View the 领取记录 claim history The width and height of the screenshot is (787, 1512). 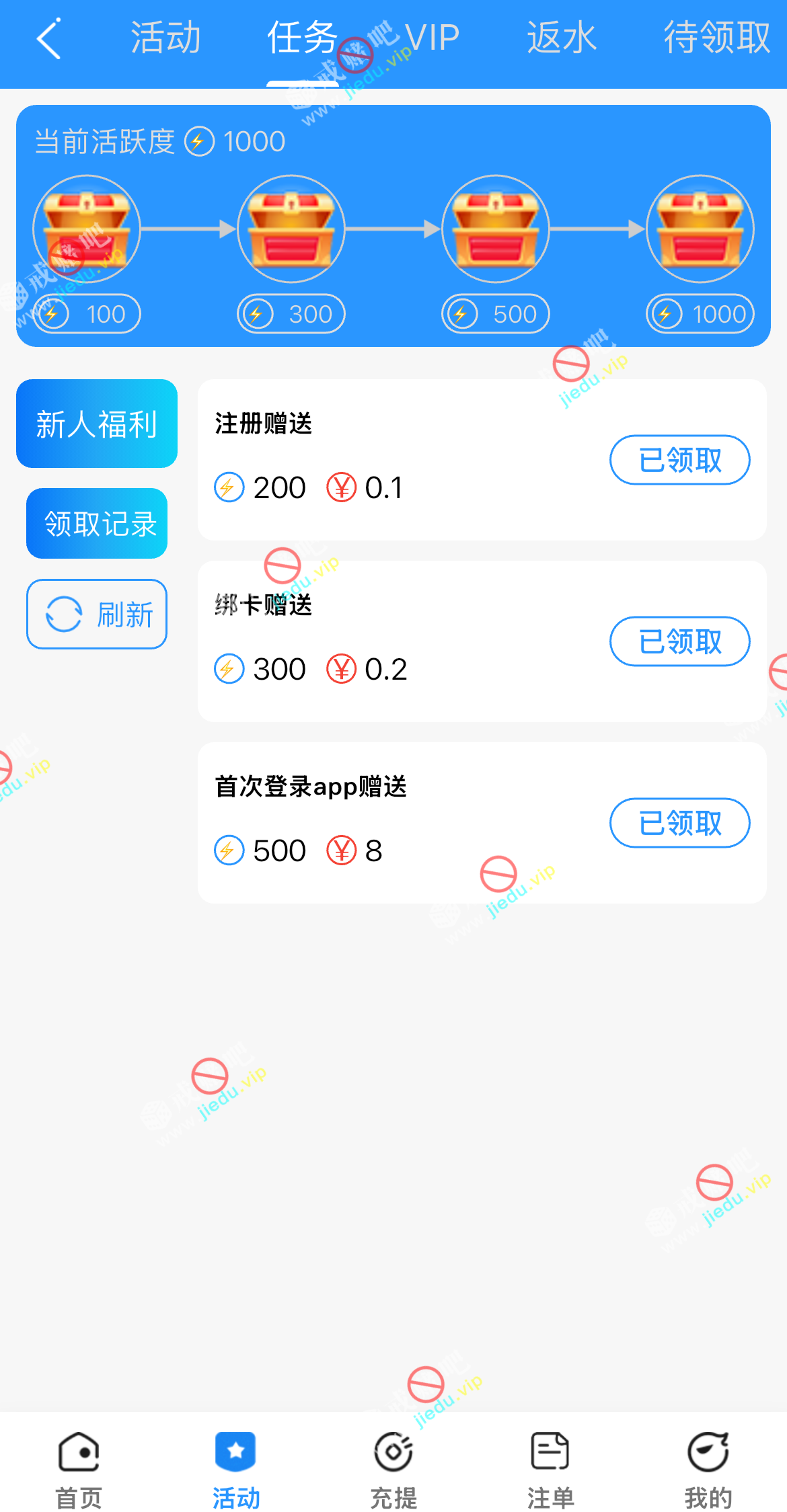[97, 524]
